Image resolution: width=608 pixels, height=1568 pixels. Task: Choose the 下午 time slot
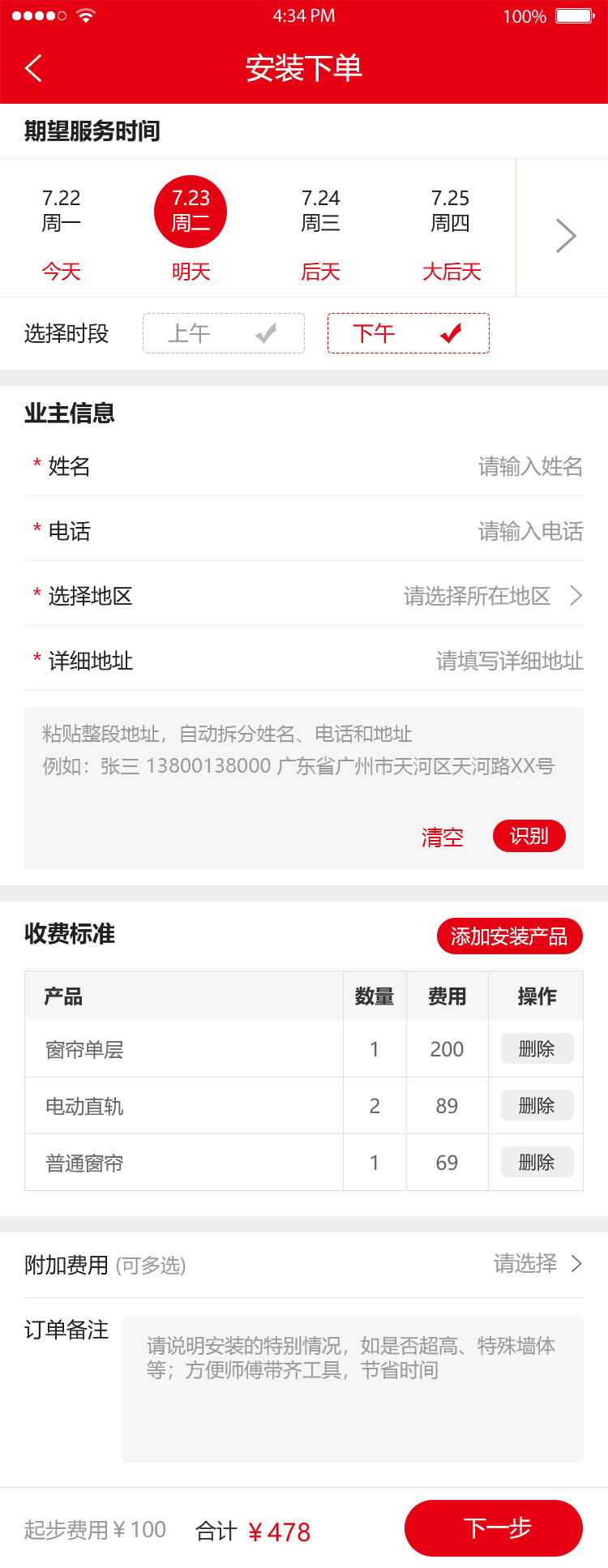[x=408, y=333]
